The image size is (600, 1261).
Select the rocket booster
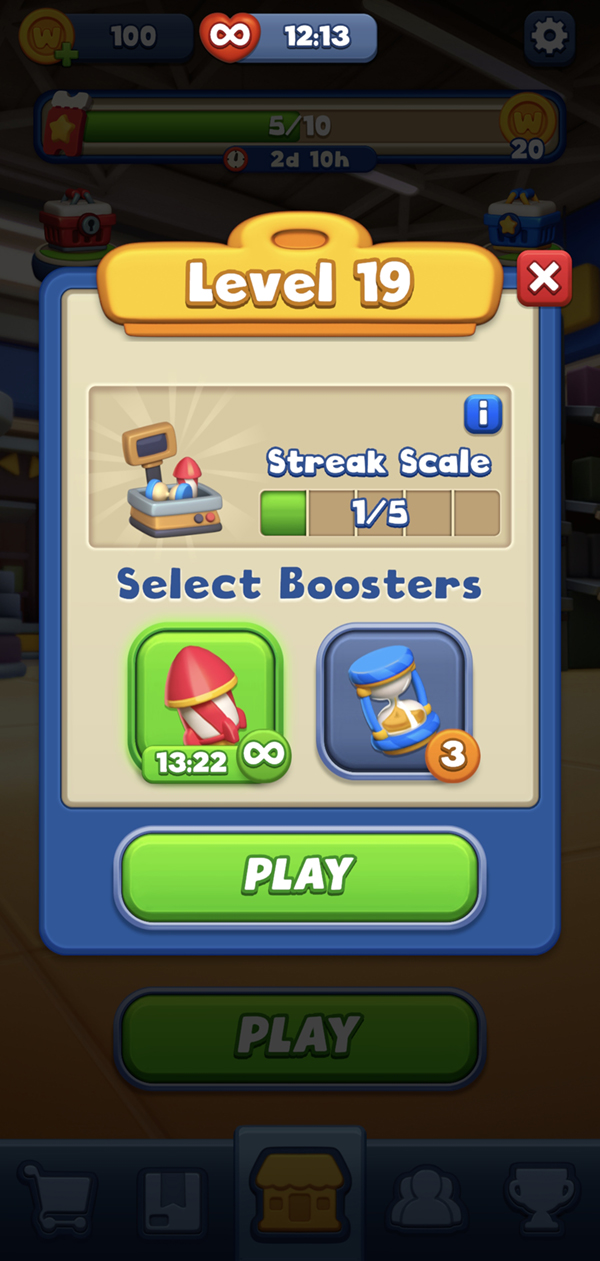(206, 702)
